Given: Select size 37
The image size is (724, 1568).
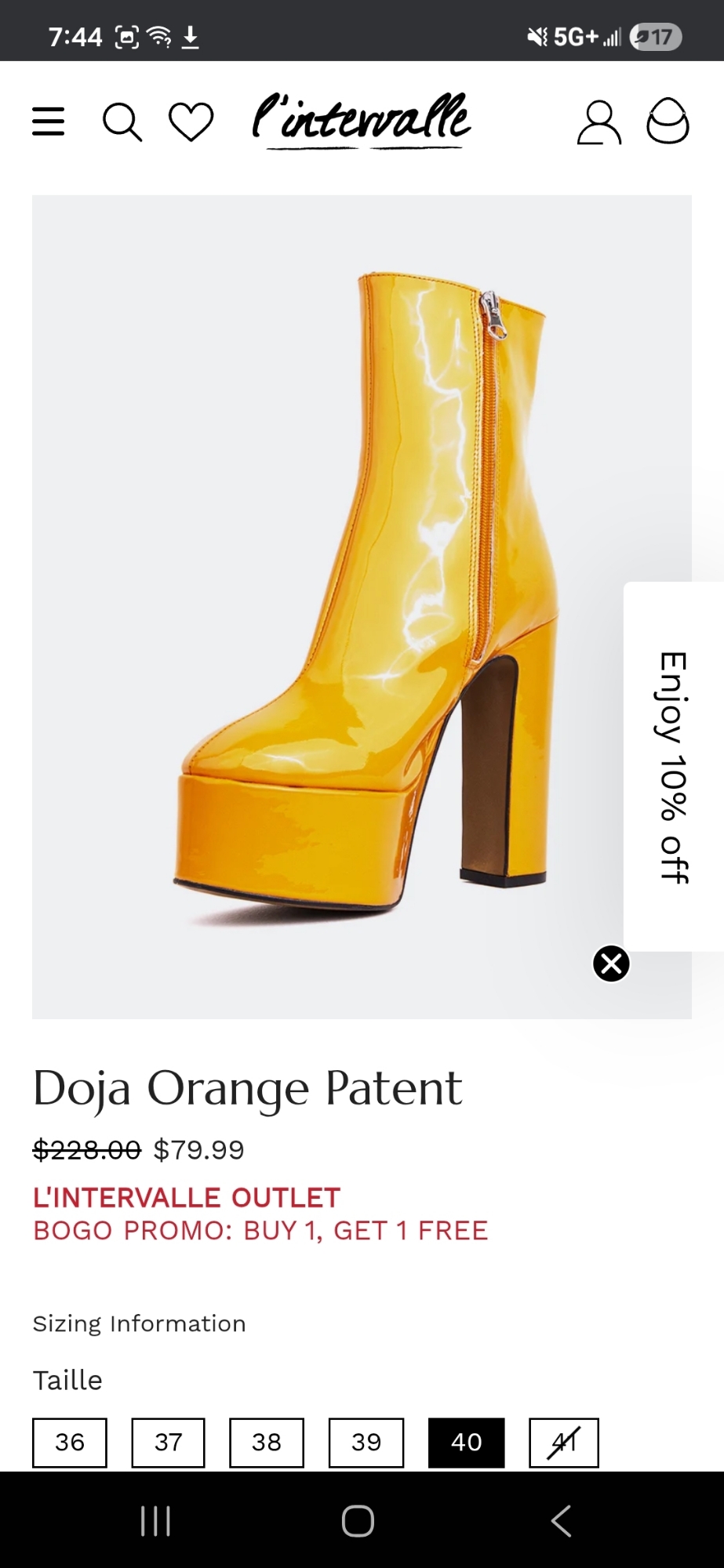Looking at the screenshot, I should click(x=168, y=1442).
